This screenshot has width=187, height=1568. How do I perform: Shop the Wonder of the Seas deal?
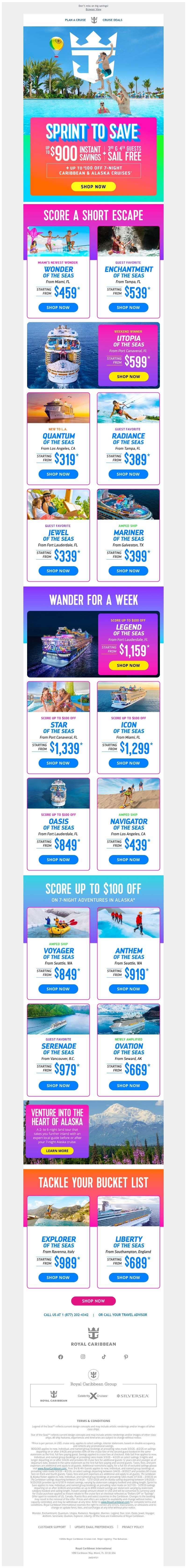click(x=58, y=307)
